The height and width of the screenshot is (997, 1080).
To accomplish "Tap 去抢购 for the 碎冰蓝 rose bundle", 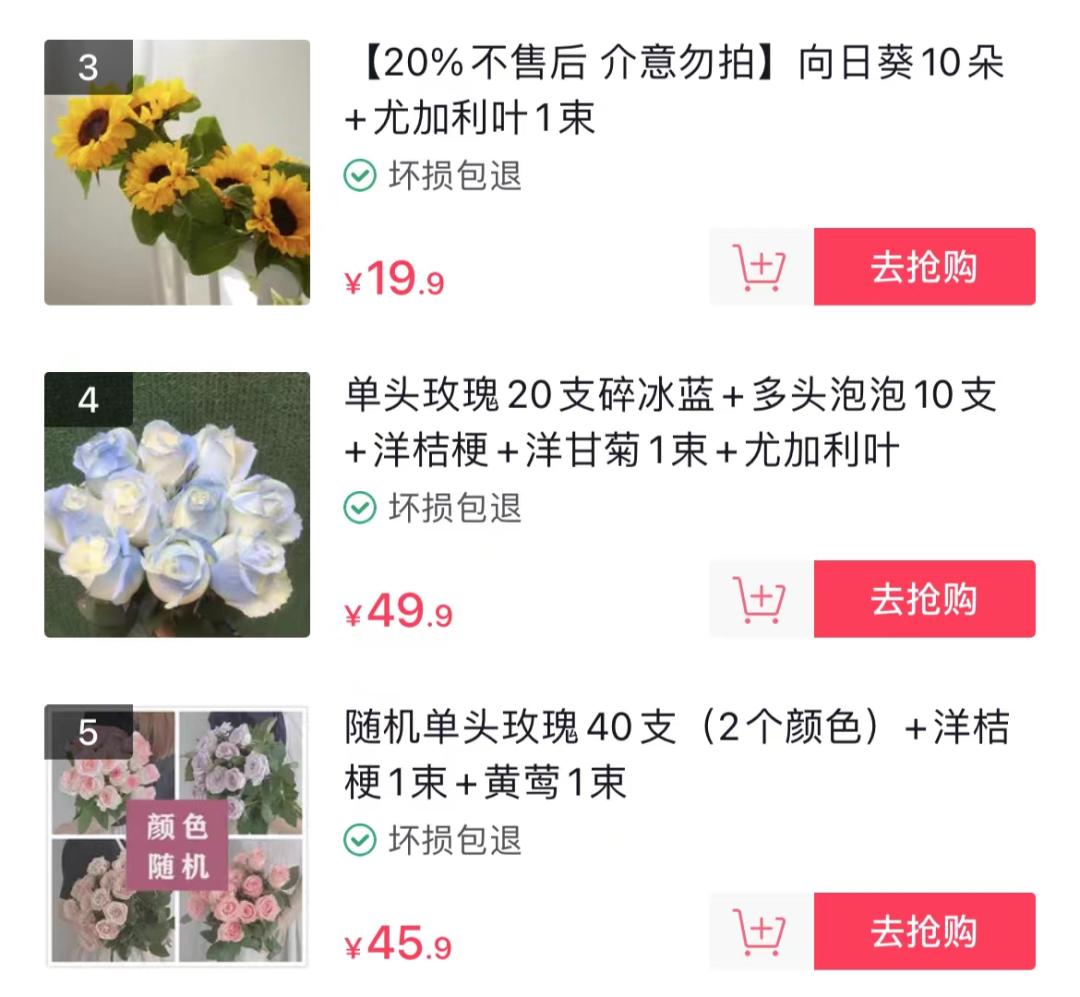I will [x=924, y=599].
